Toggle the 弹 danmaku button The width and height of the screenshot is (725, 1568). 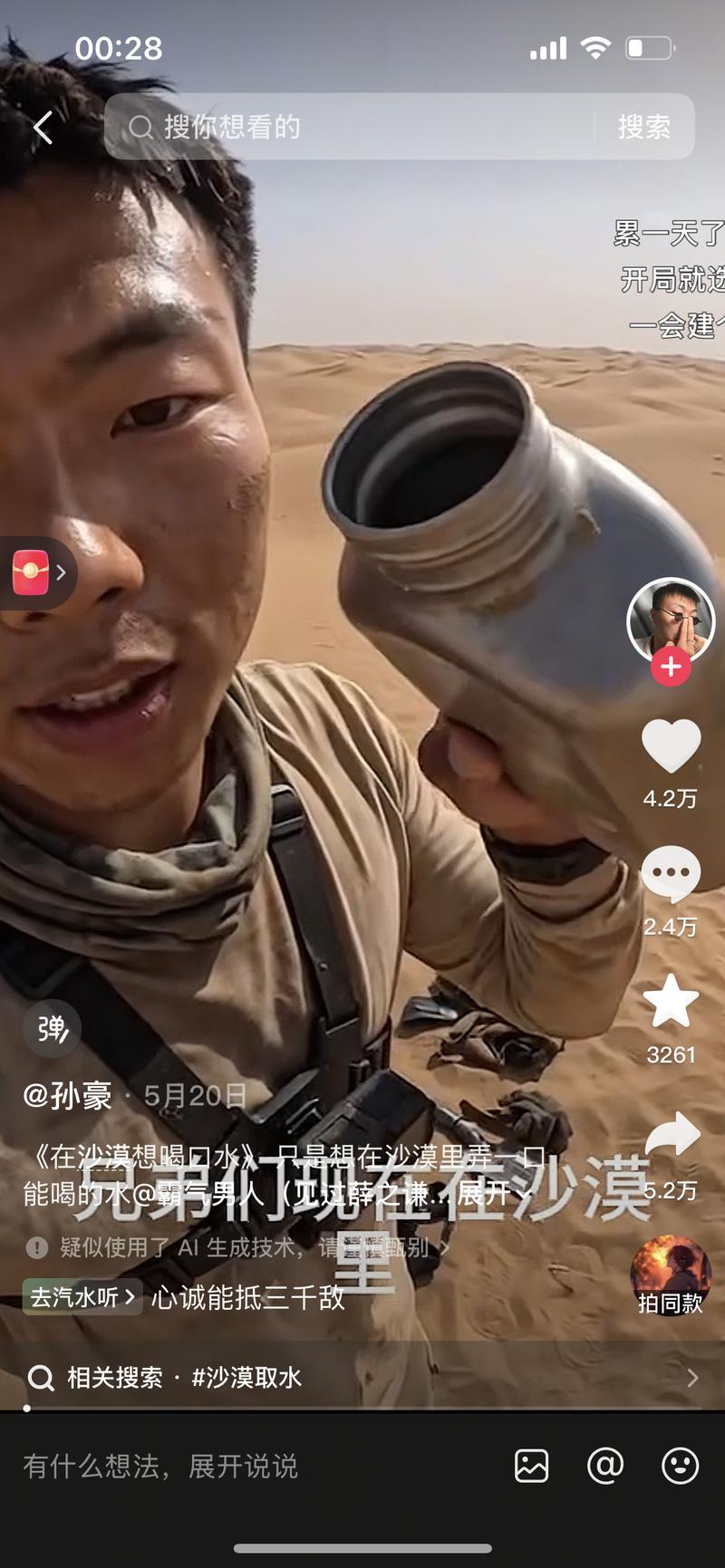click(53, 1028)
